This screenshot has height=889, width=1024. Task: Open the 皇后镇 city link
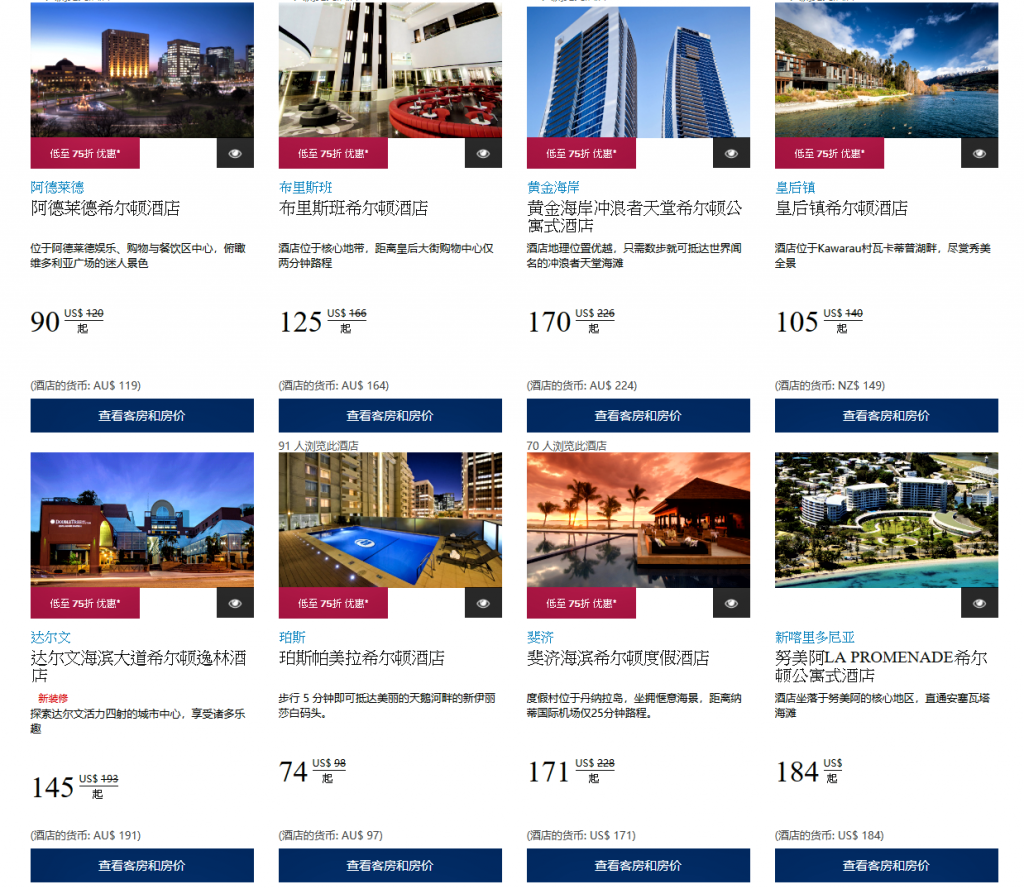[x=795, y=187]
